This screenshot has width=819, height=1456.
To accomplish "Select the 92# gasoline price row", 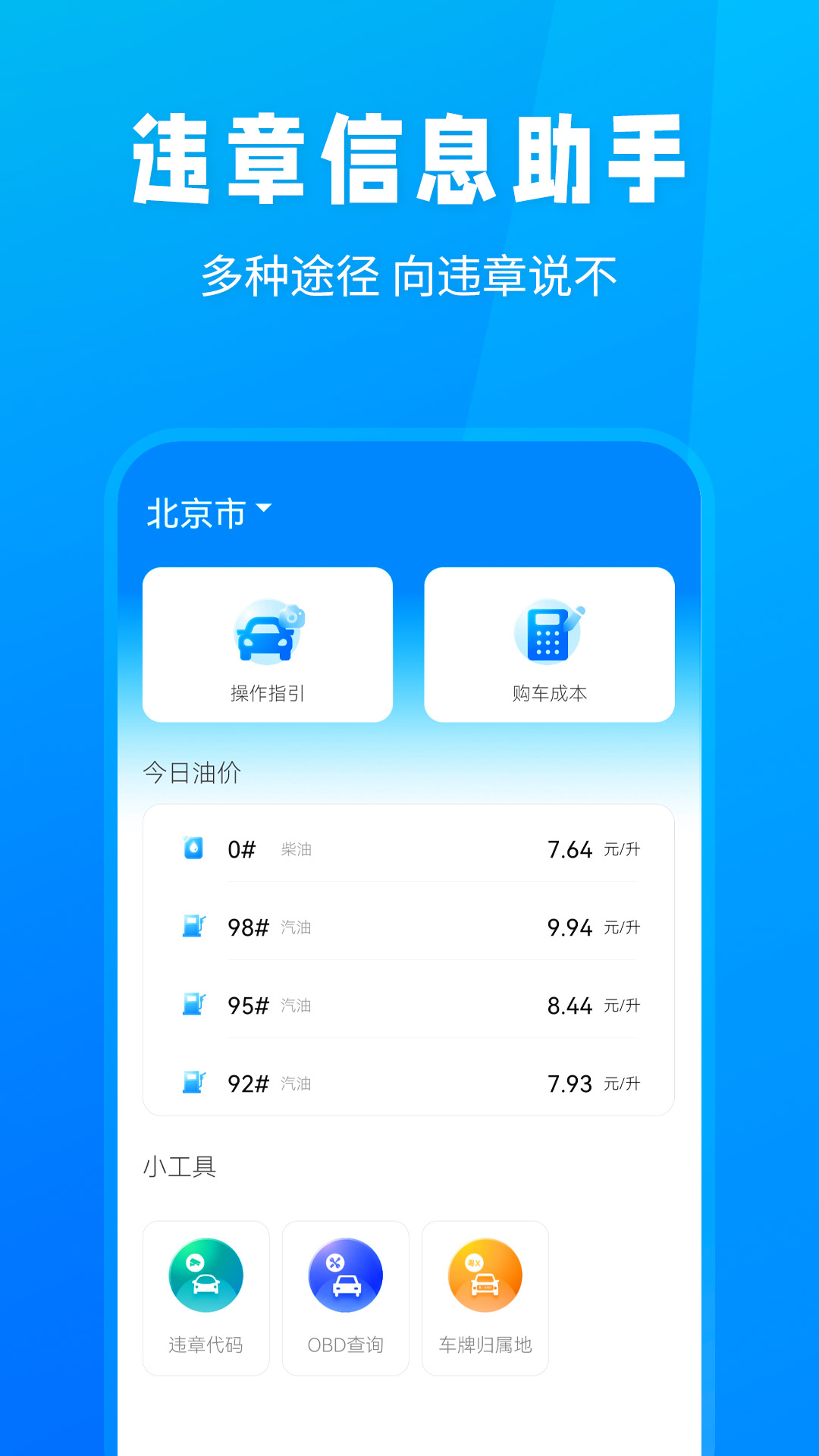I will 407,1084.
